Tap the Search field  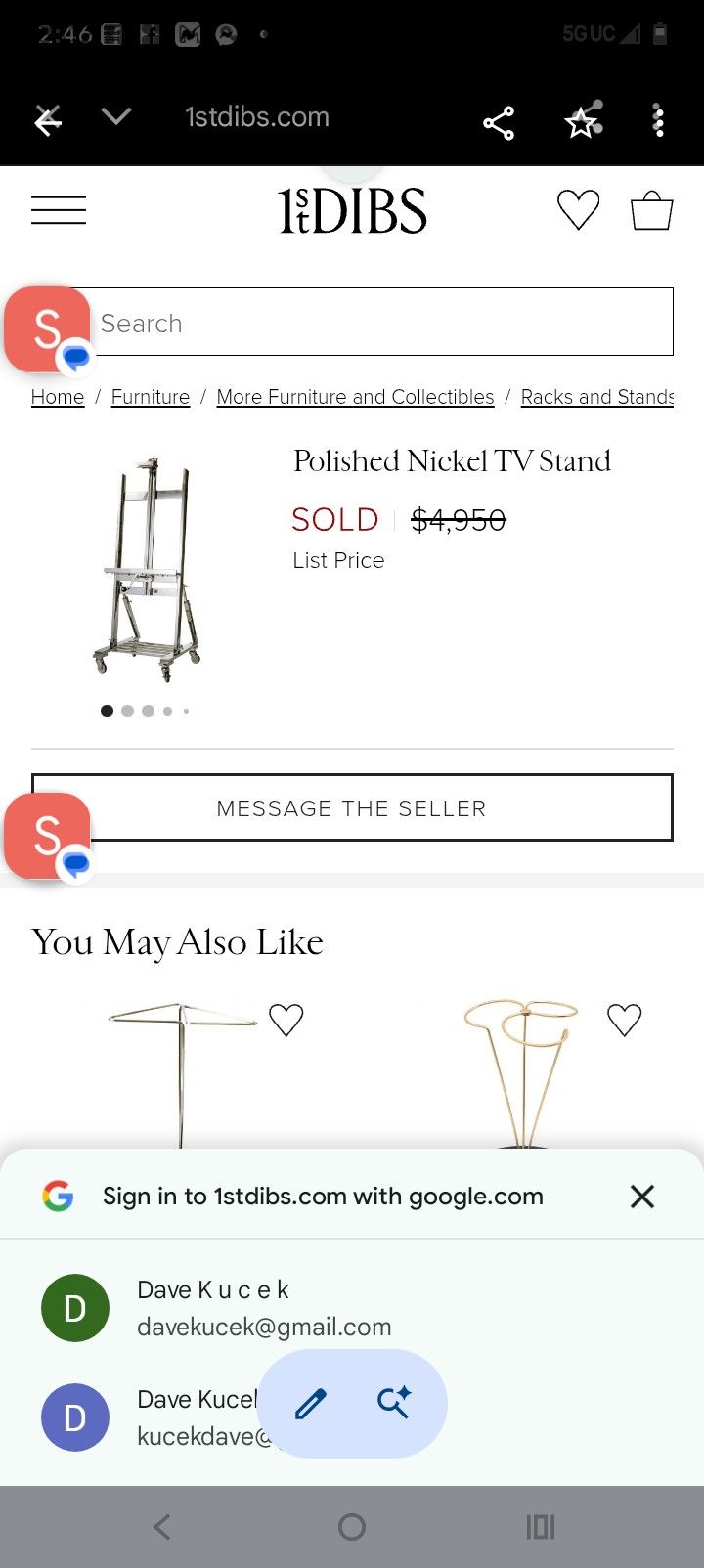(x=381, y=323)
